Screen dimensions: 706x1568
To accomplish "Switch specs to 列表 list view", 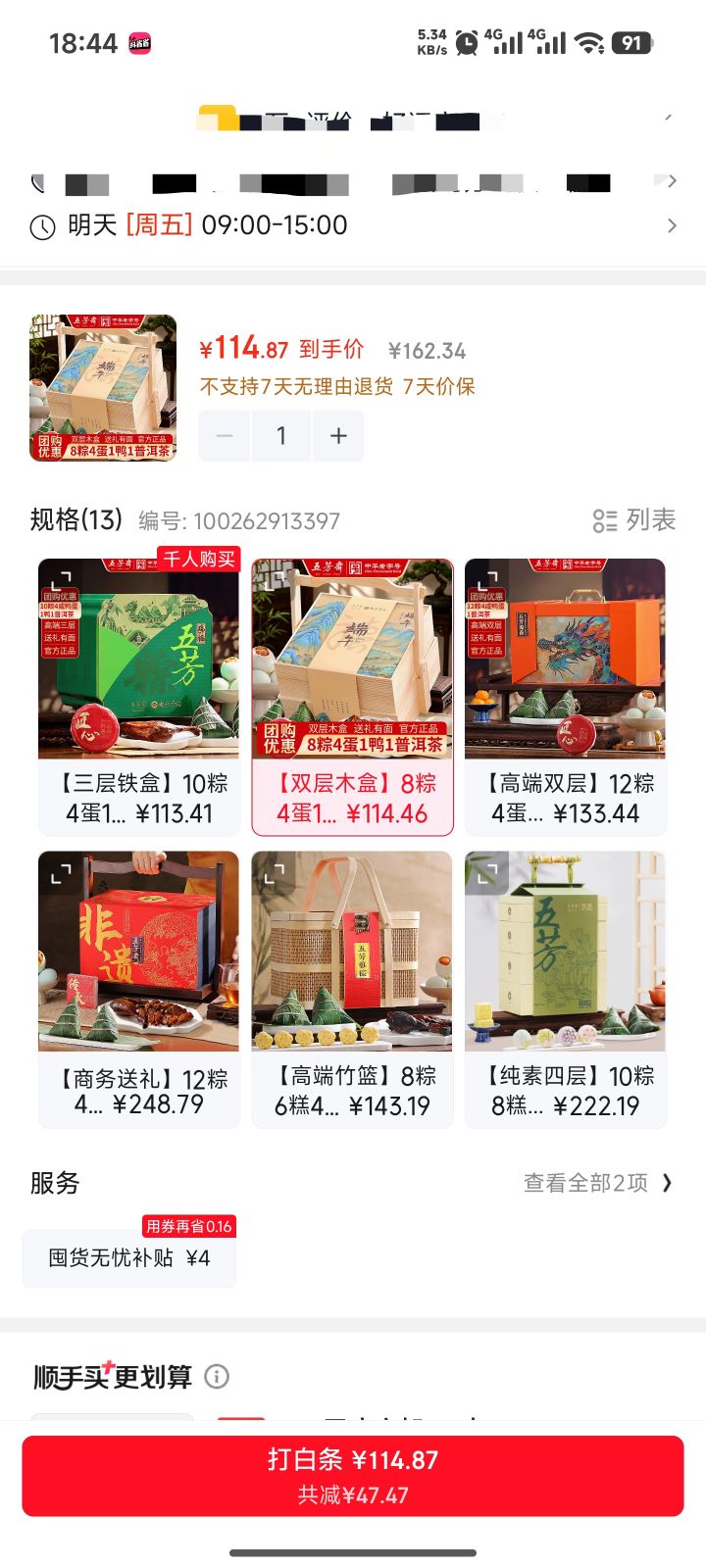I will (x=634, y=520).
